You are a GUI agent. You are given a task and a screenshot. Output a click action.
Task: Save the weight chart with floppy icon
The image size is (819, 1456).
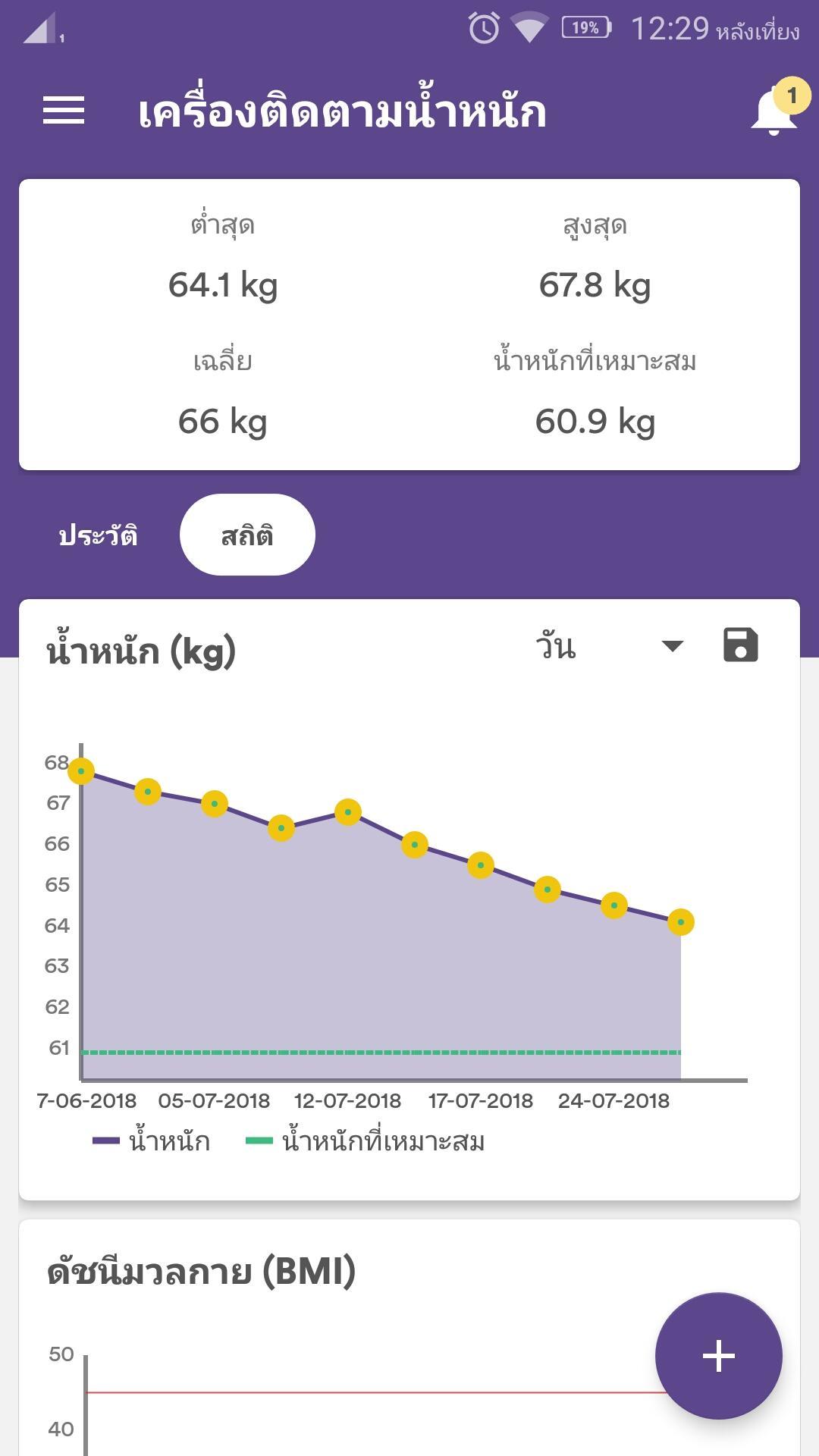(x=741, y=645)
